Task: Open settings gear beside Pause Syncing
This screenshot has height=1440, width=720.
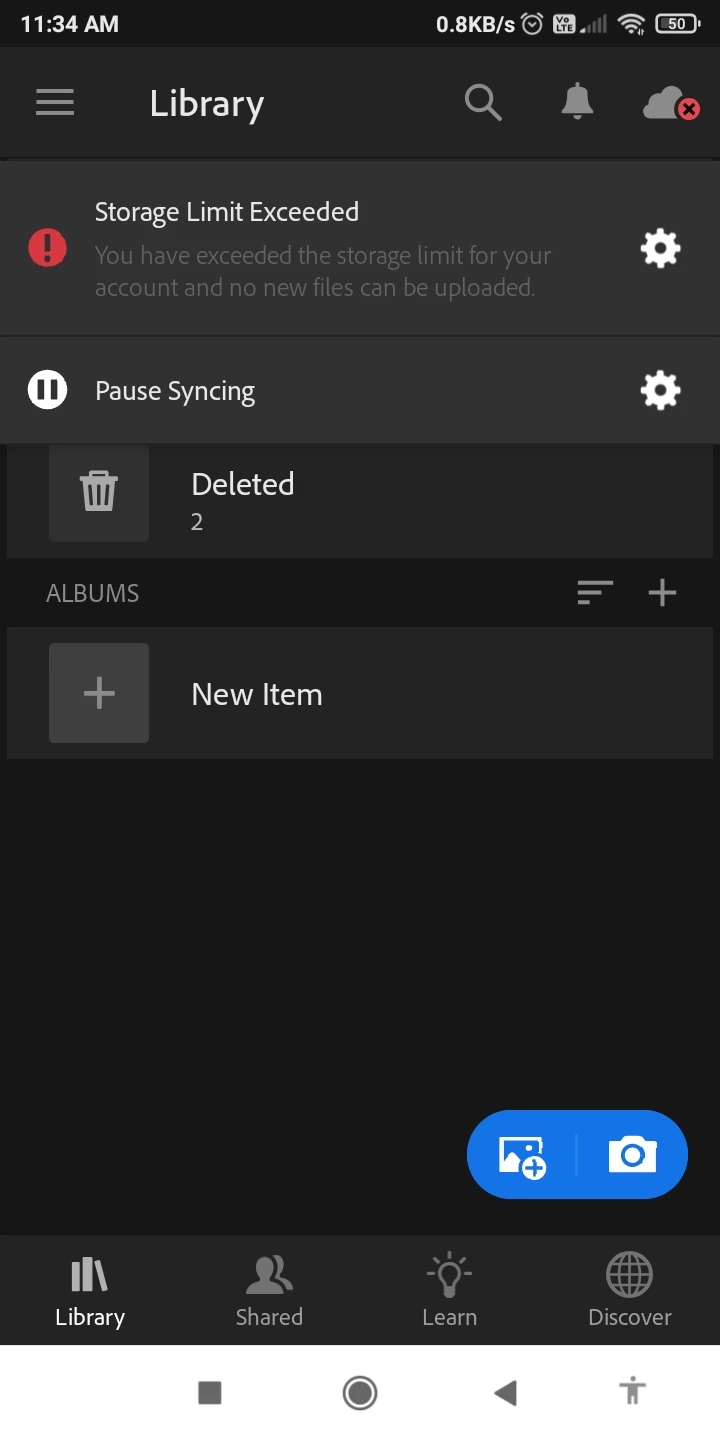Action: (660, 390)
